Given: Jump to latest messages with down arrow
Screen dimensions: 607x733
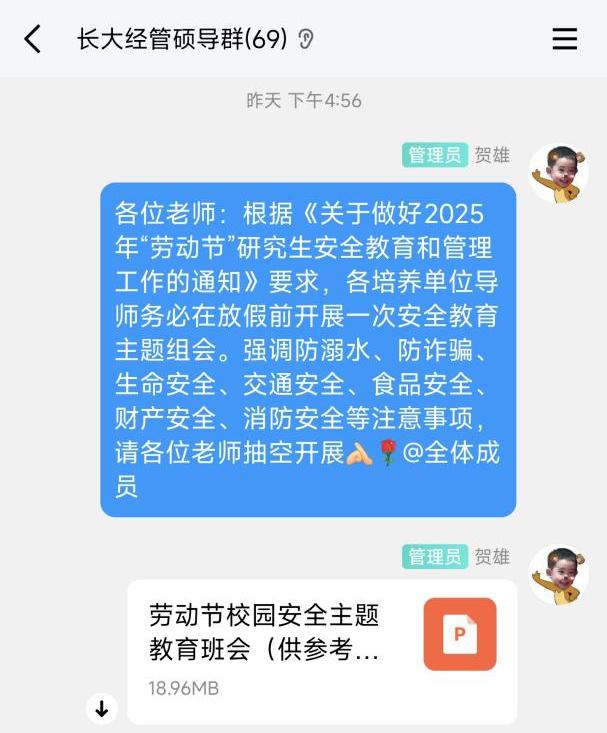Looking at the screenshot, I should (x=101, y=709).
